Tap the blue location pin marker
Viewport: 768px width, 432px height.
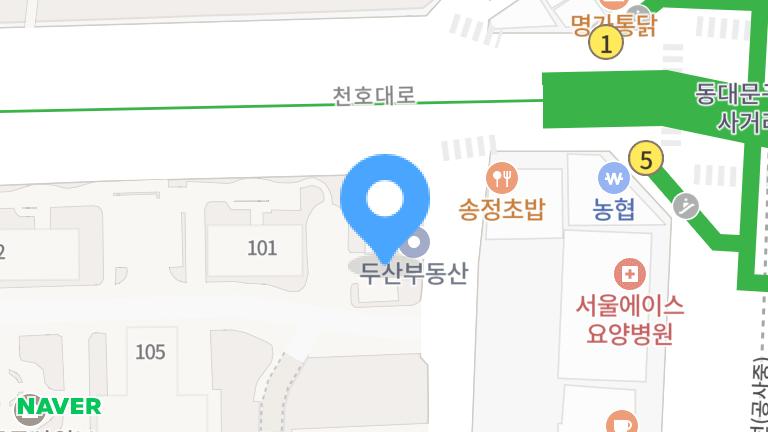(385, 208)
